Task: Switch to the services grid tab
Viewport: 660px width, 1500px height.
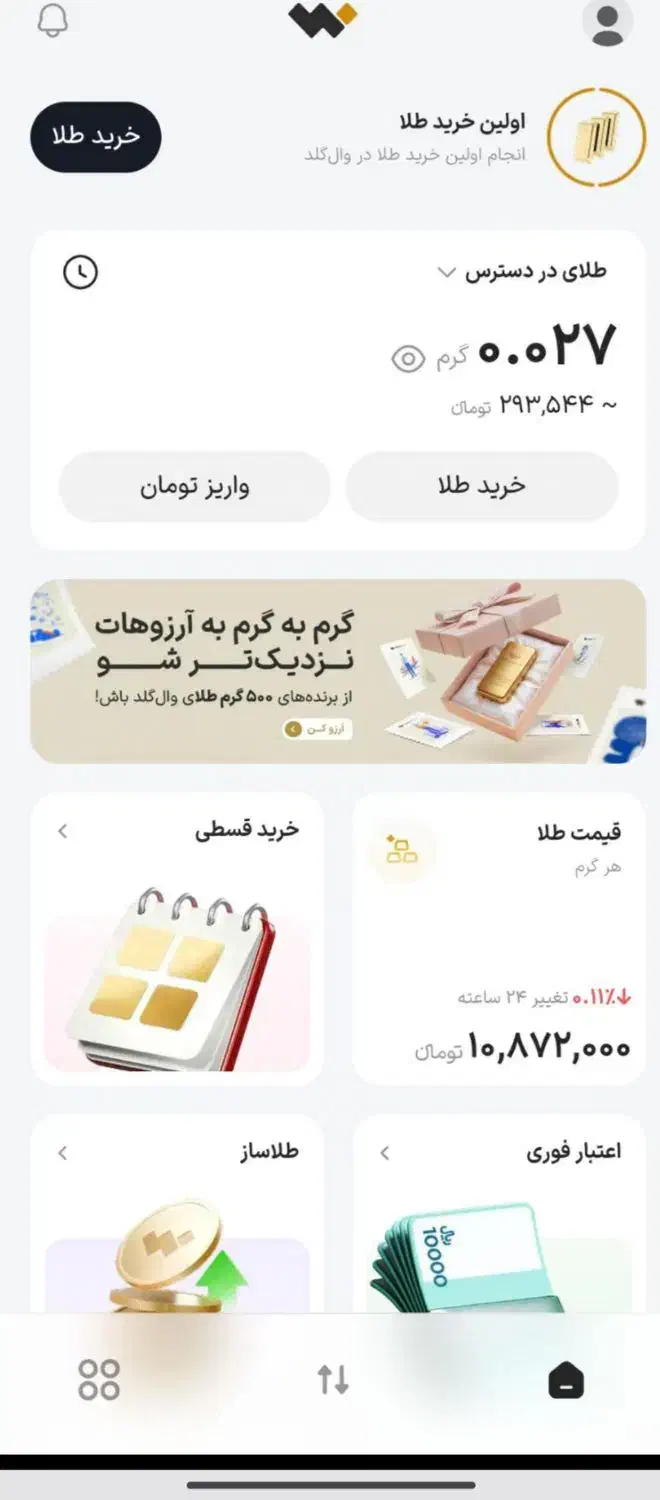Action: (99, 1380)
